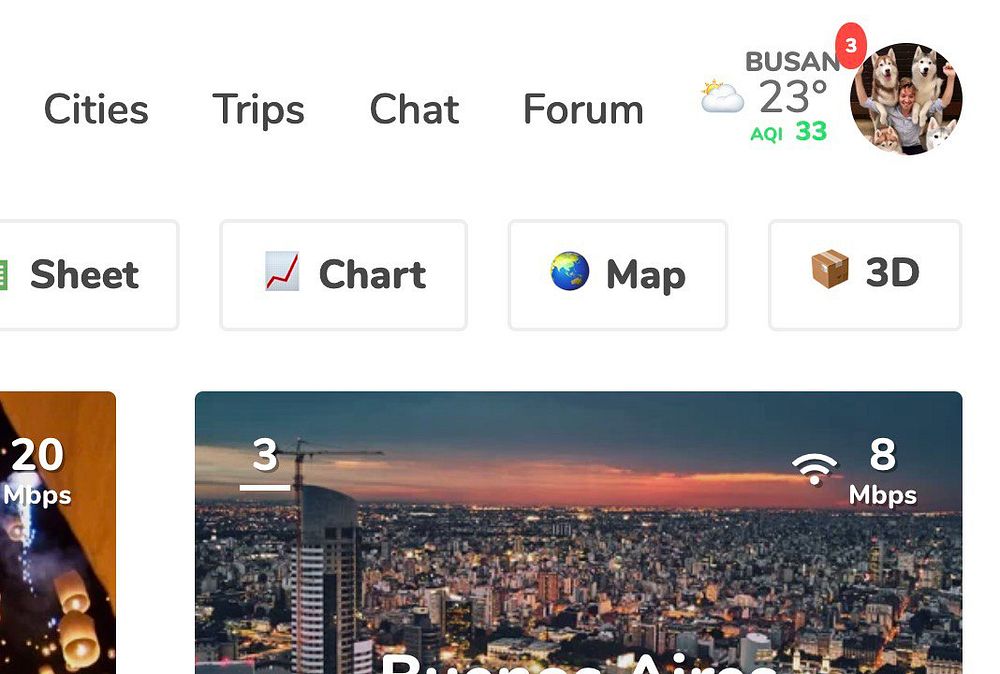
Task: Open the Cities section
Action: (96, 109)
